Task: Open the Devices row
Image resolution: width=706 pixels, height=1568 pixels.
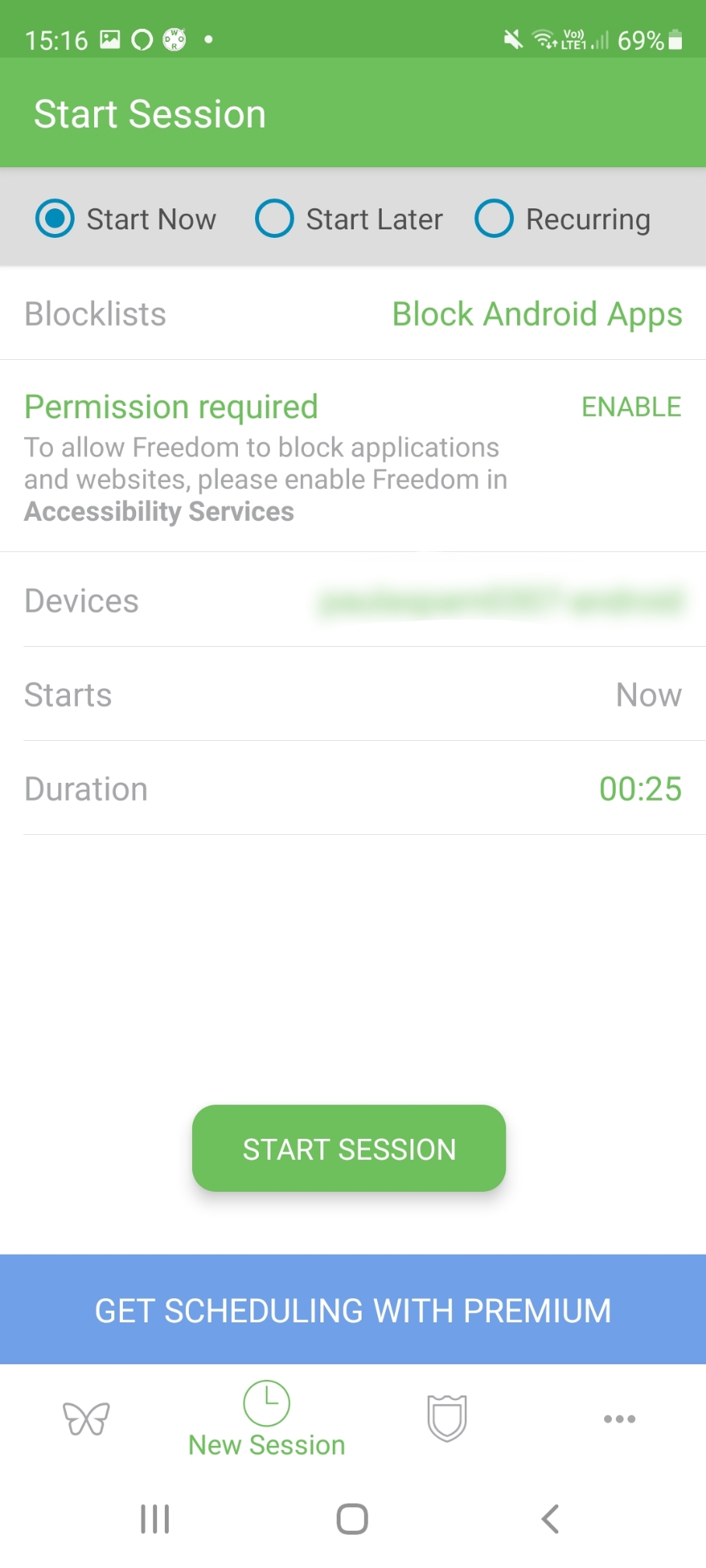Action: click(353, 600)
